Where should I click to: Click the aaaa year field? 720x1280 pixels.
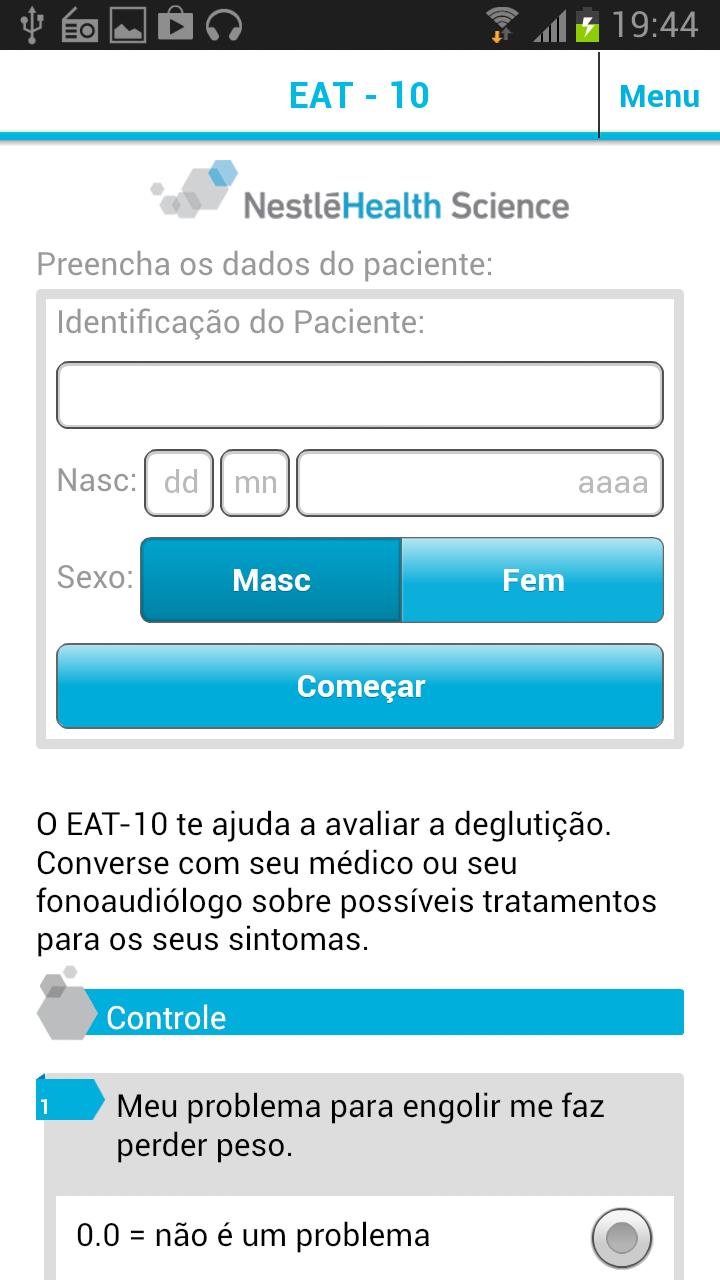478,482
